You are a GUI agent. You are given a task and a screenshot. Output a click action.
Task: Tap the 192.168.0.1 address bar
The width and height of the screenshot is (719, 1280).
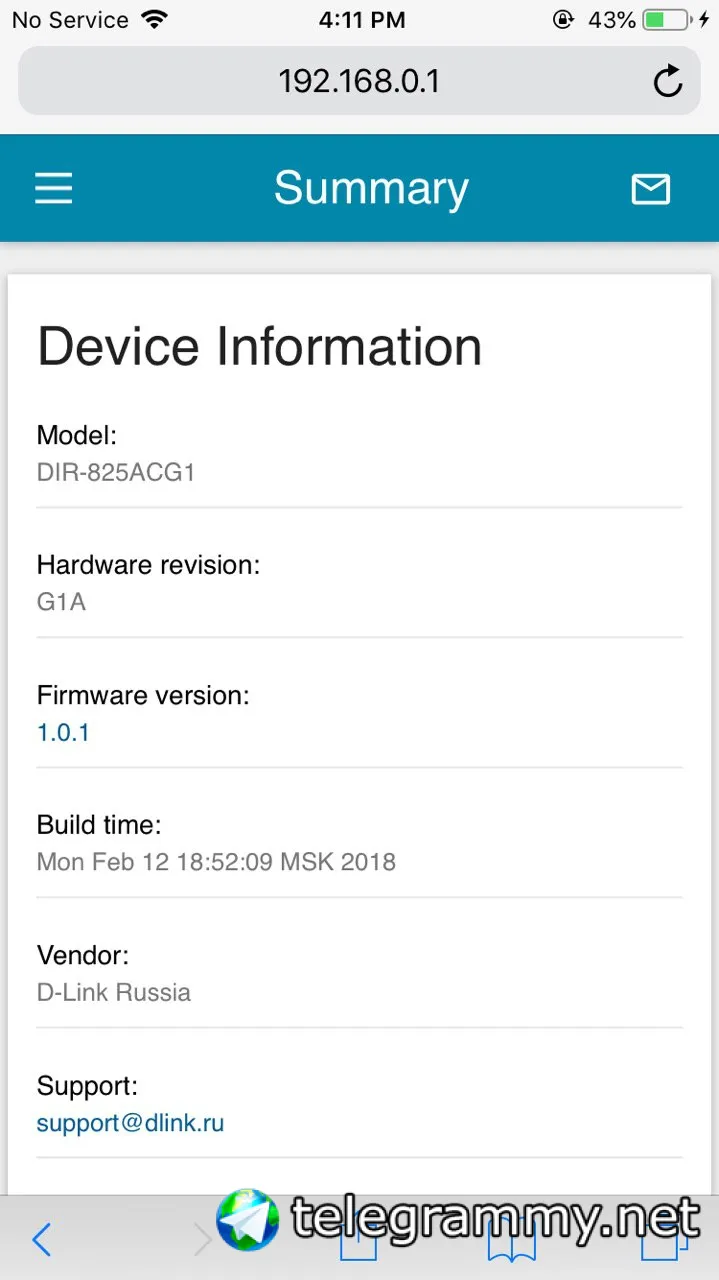click(x=359, y=81)
